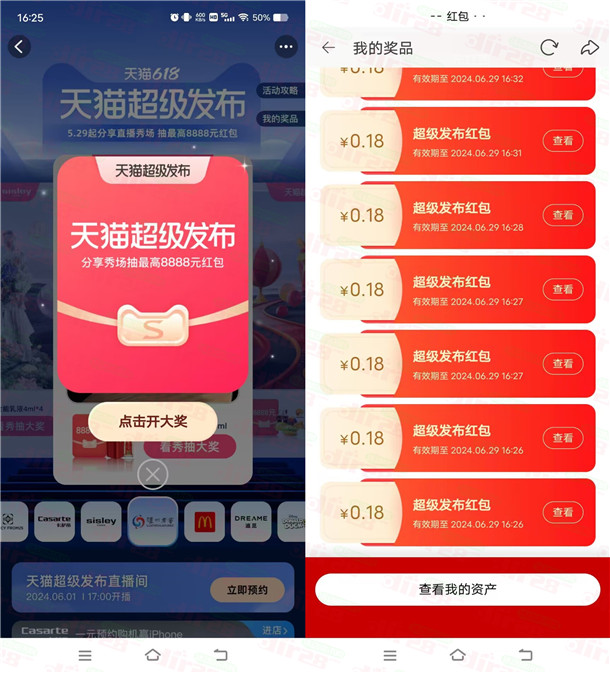
Task: Tap 进店 on the Casarte banner
Action: [274, 630]
